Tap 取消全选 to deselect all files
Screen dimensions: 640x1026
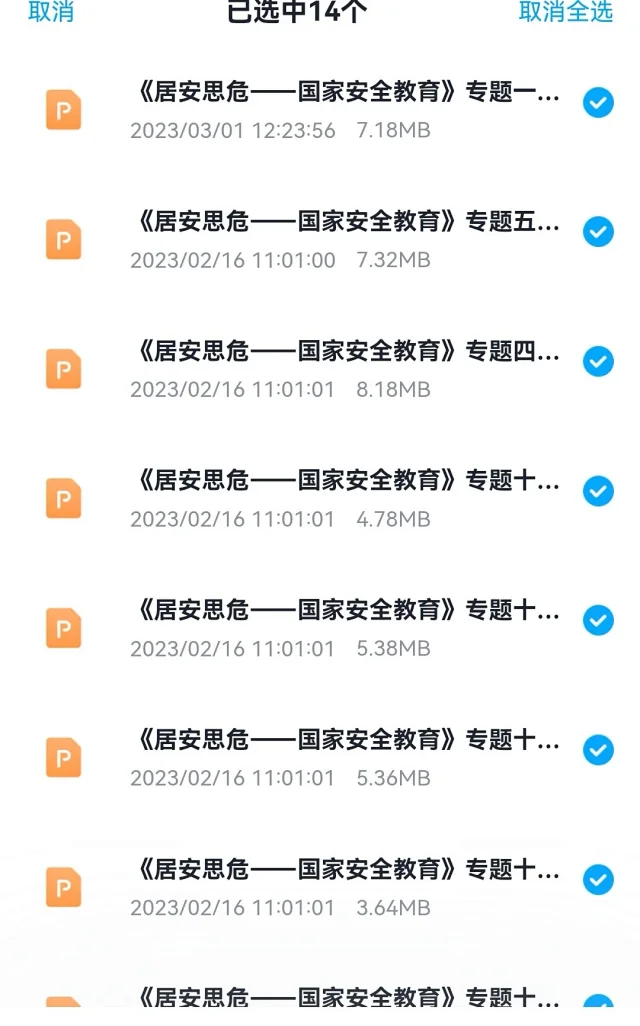(x=565, y=11)
